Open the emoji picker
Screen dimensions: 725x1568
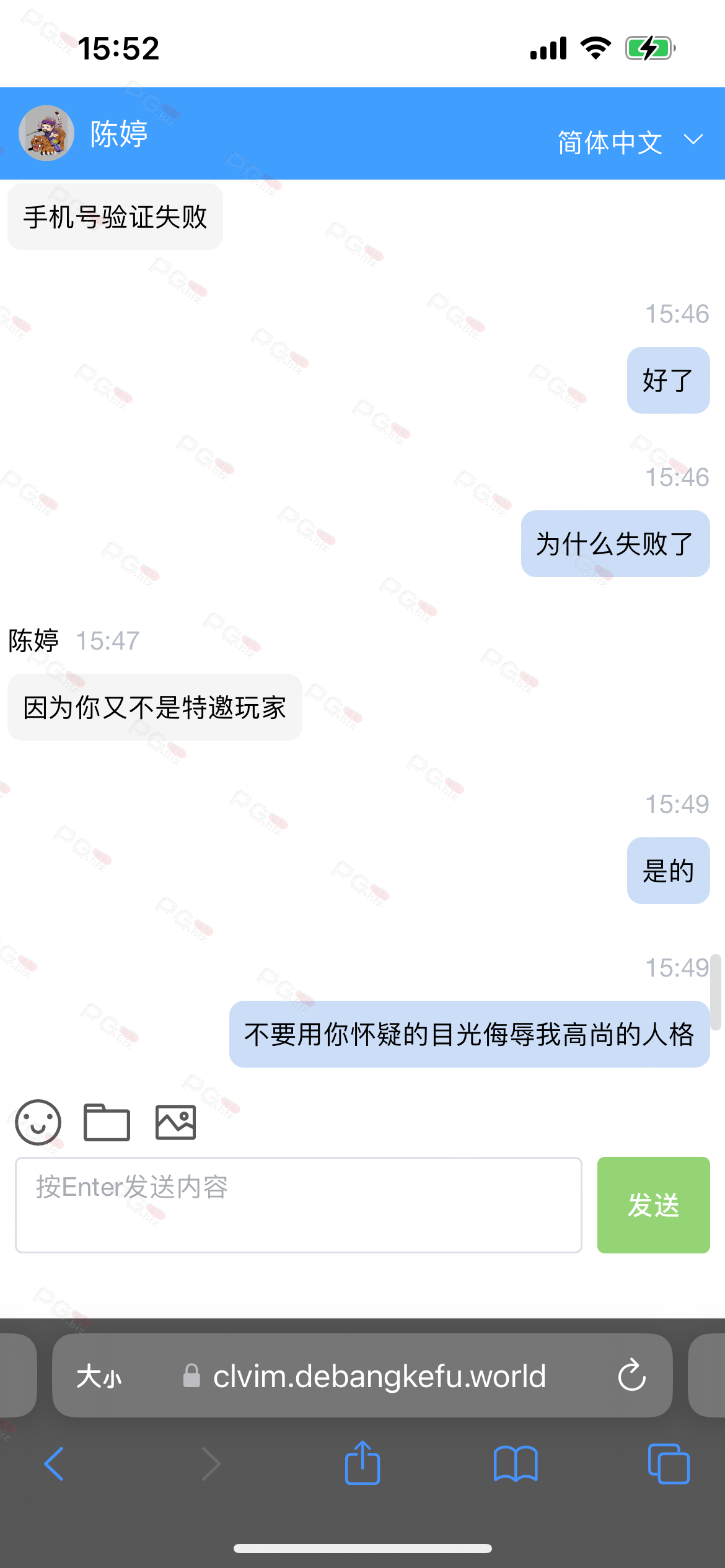[38, 1122]
